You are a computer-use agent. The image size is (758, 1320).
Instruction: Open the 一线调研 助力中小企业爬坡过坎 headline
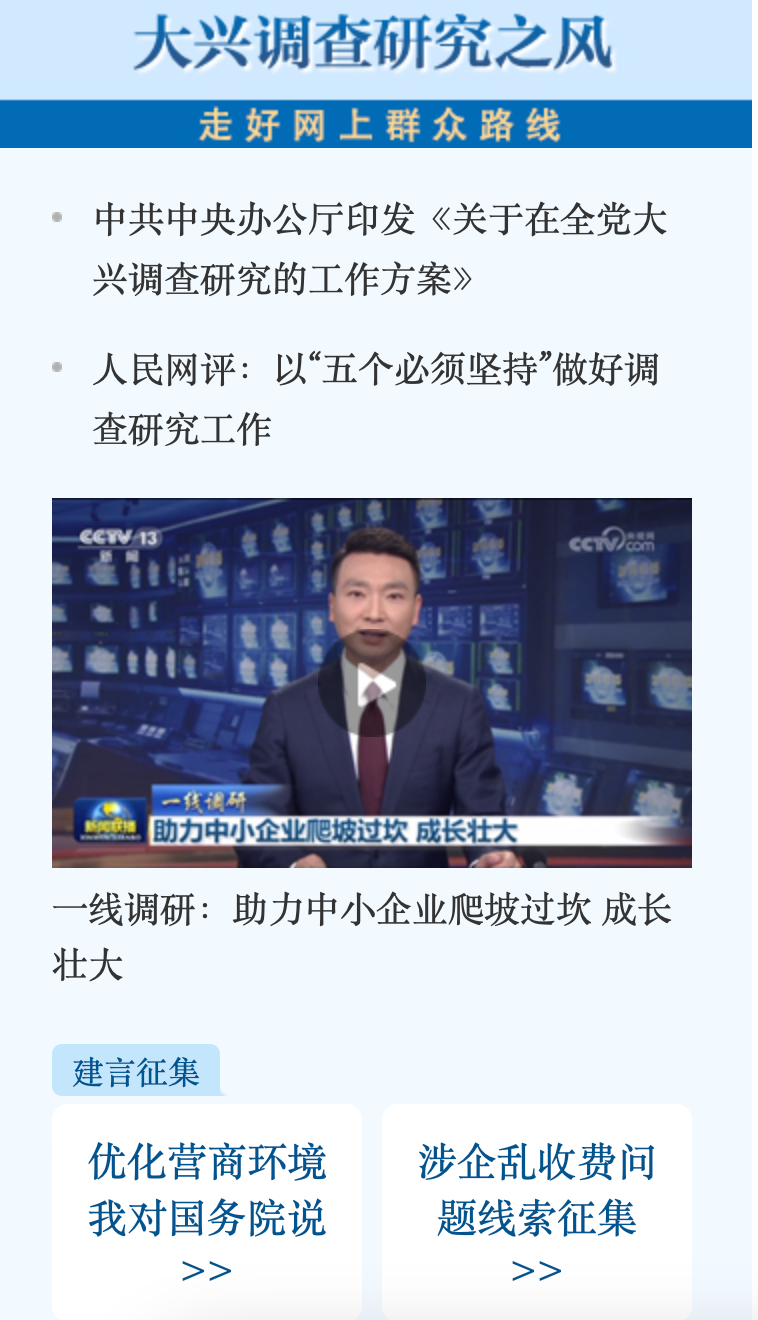coord(362,937)
